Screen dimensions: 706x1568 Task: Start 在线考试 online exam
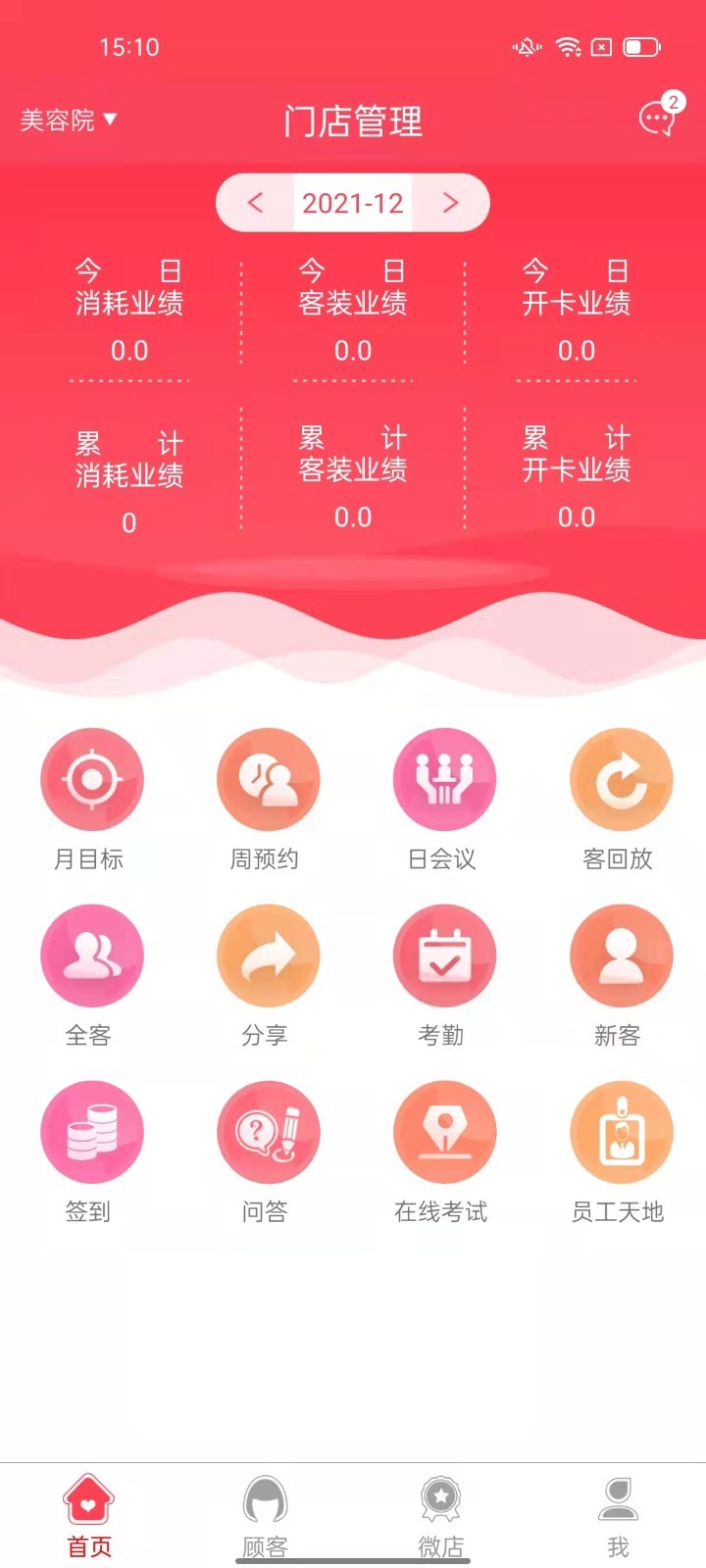tap(444, 1133)
